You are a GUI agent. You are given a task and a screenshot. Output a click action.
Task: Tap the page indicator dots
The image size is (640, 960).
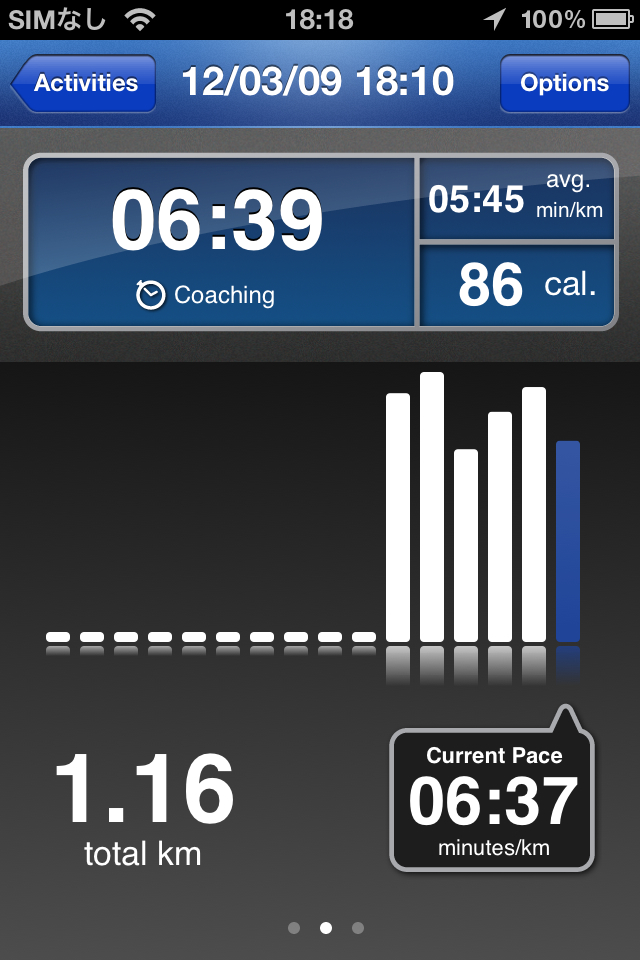pyautogui.click(x=326, y=928)
